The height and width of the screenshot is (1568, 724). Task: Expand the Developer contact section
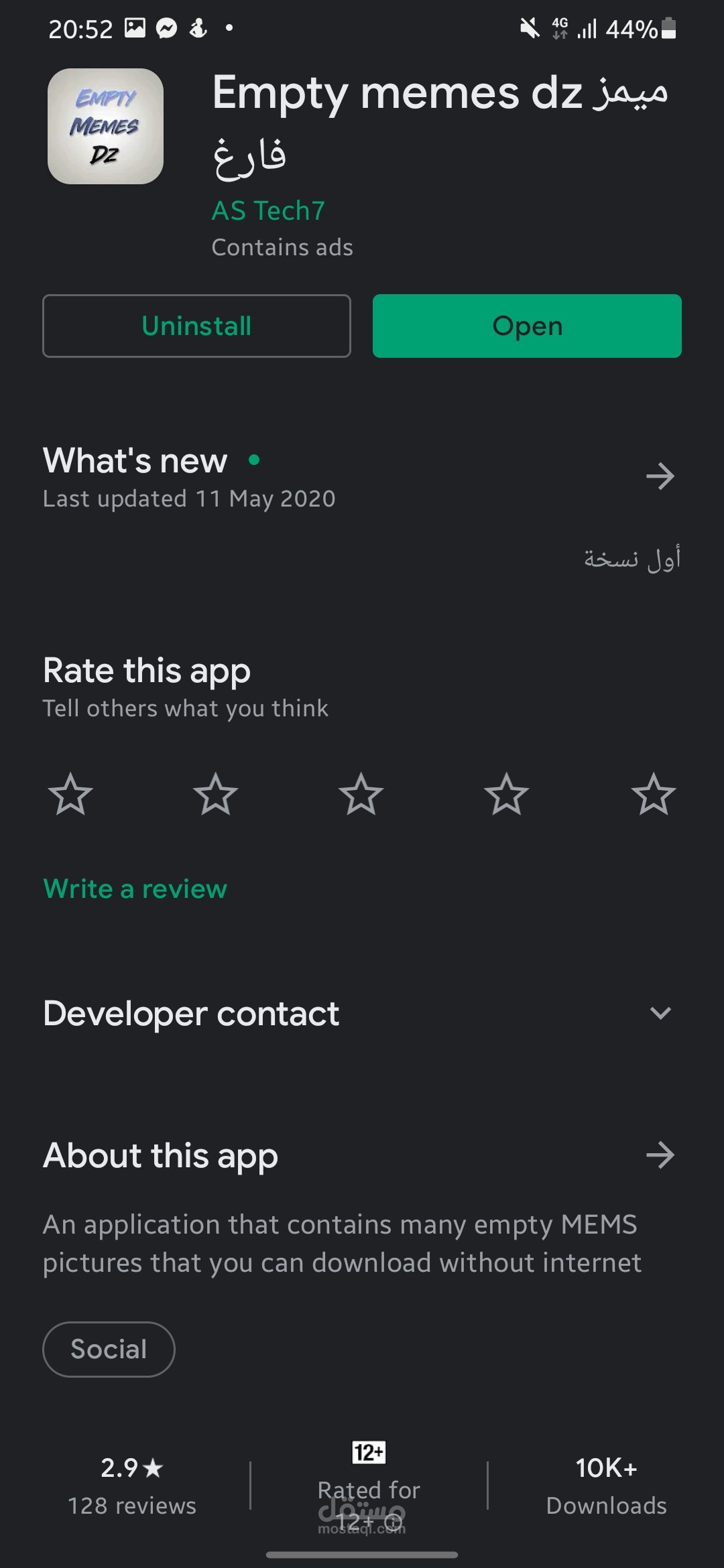[x=660, y=1013]
